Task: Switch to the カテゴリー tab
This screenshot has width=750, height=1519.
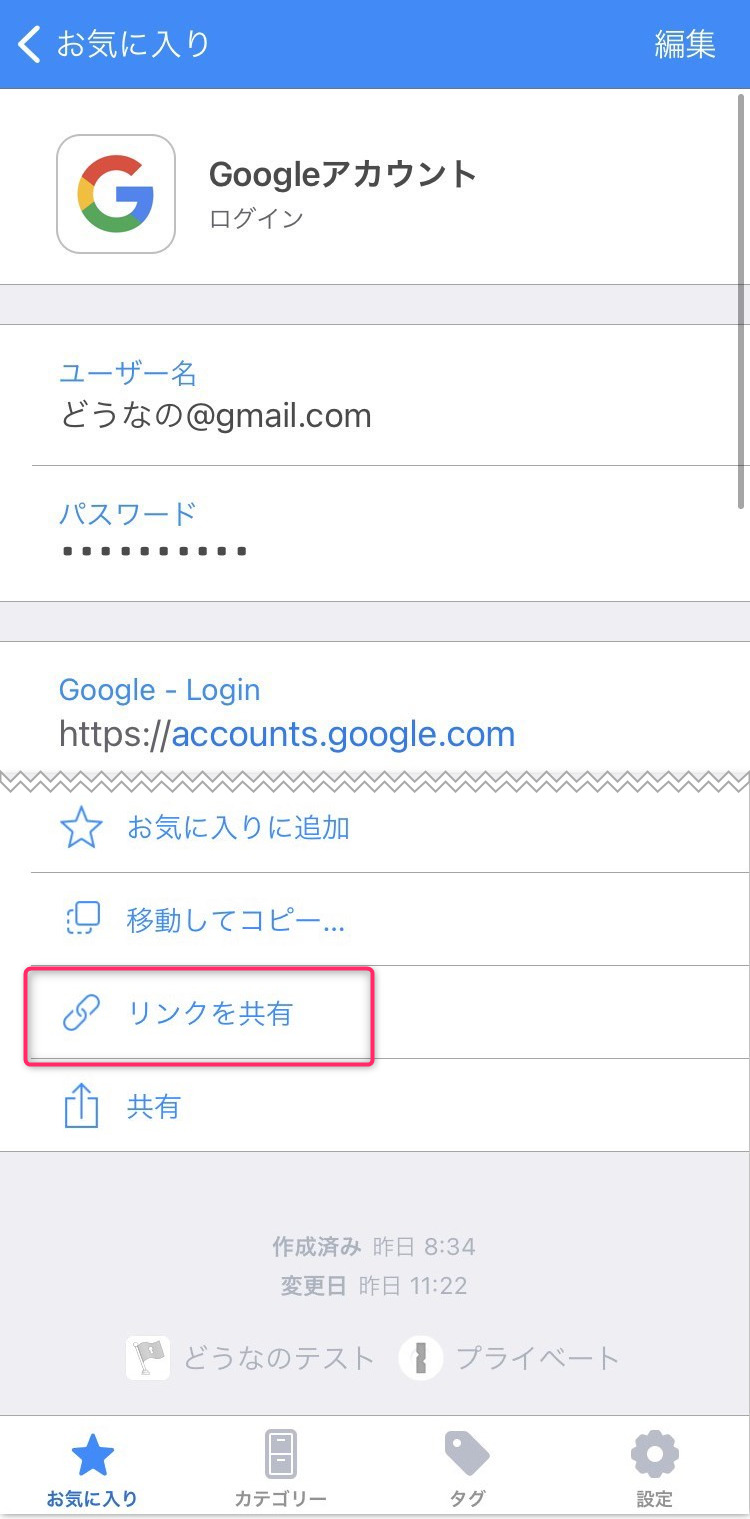Action: pos(280,1468)
